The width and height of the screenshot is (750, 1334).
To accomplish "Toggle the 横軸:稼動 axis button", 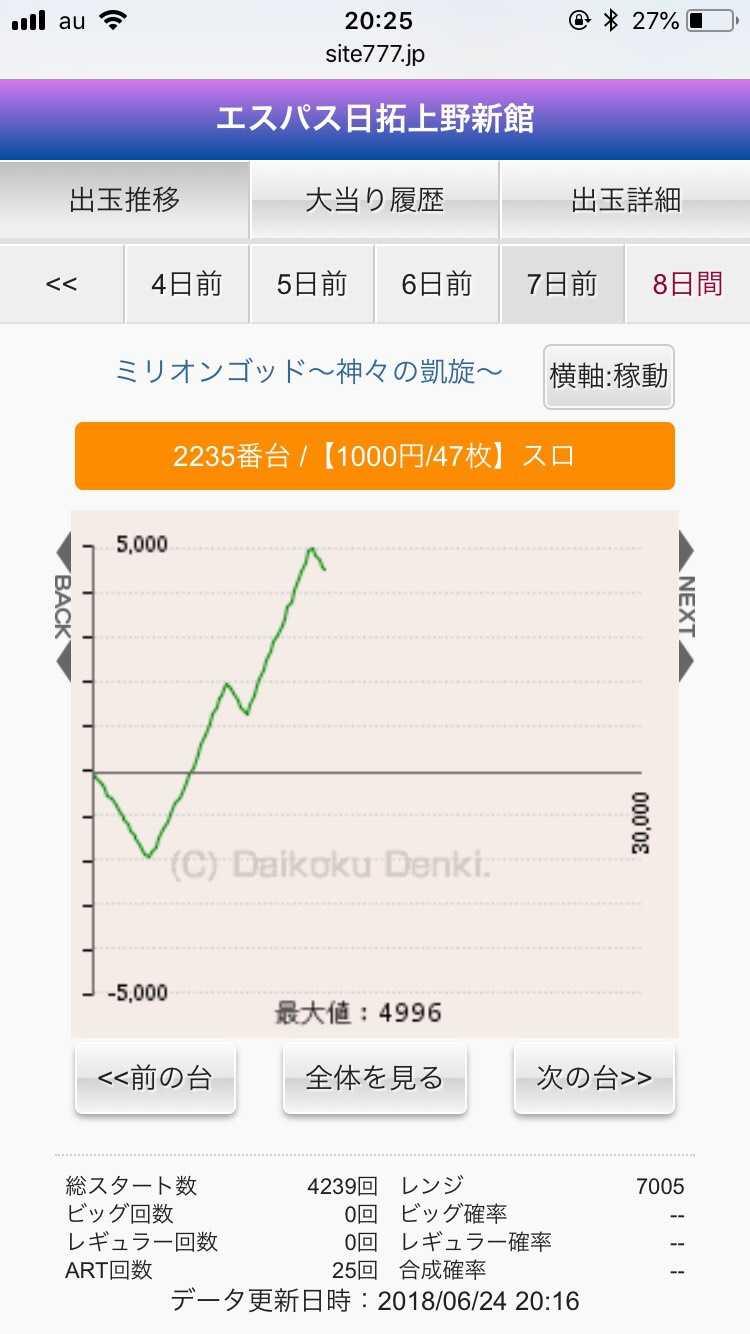I will click(x=608, y=377).
